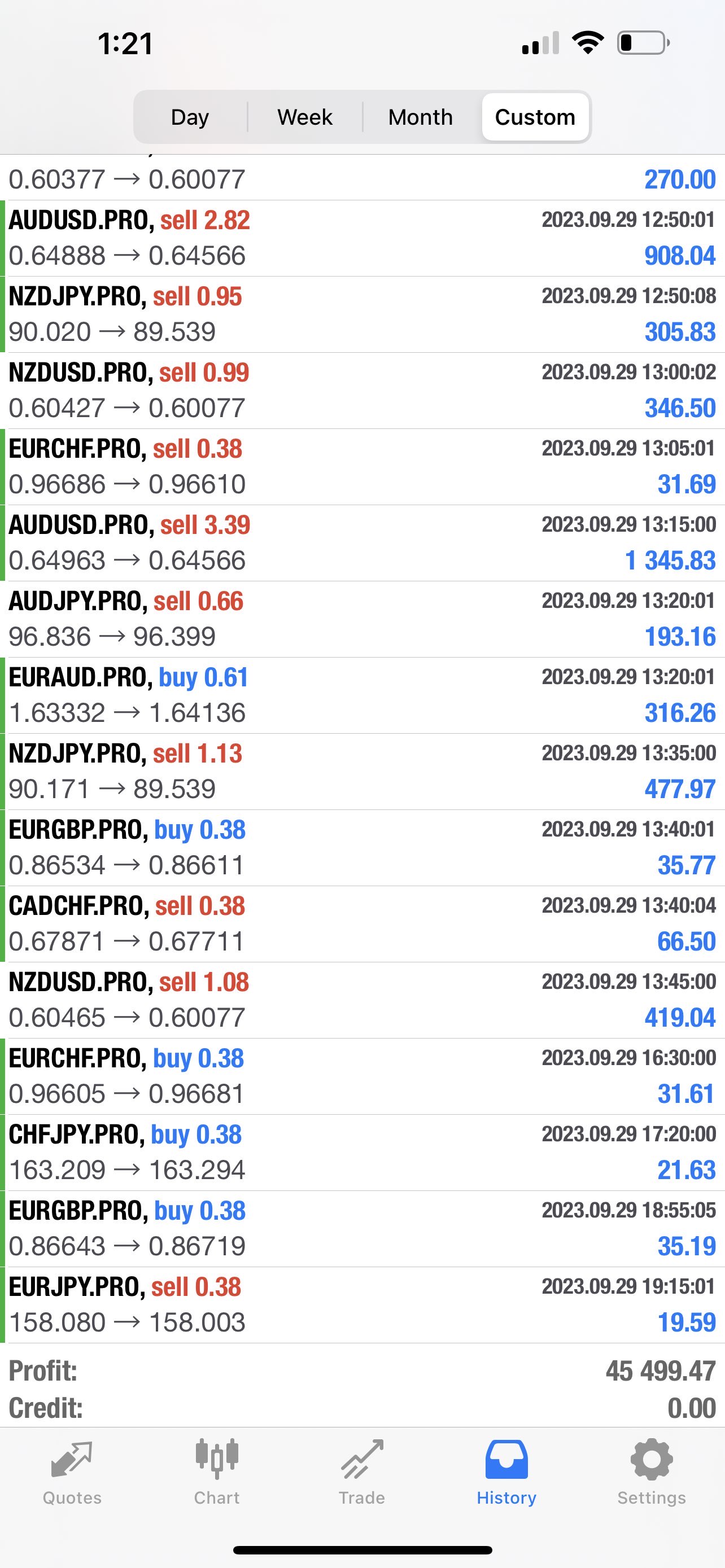
Task: Open the NZDUSD.PRO sell 1.08 trade
Action: (362, 1000)
